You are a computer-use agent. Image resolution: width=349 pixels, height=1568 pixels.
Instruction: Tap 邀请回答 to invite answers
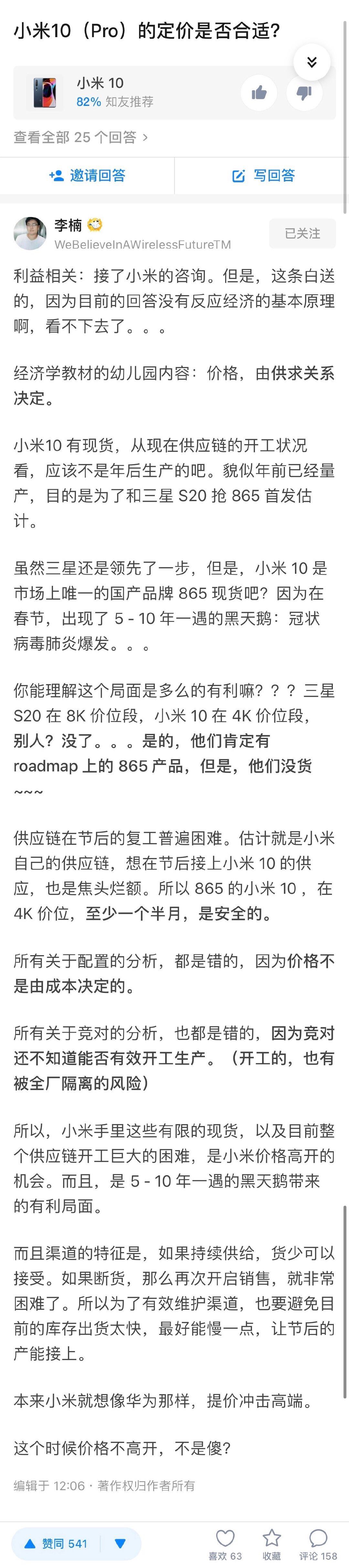pos(87,176)
